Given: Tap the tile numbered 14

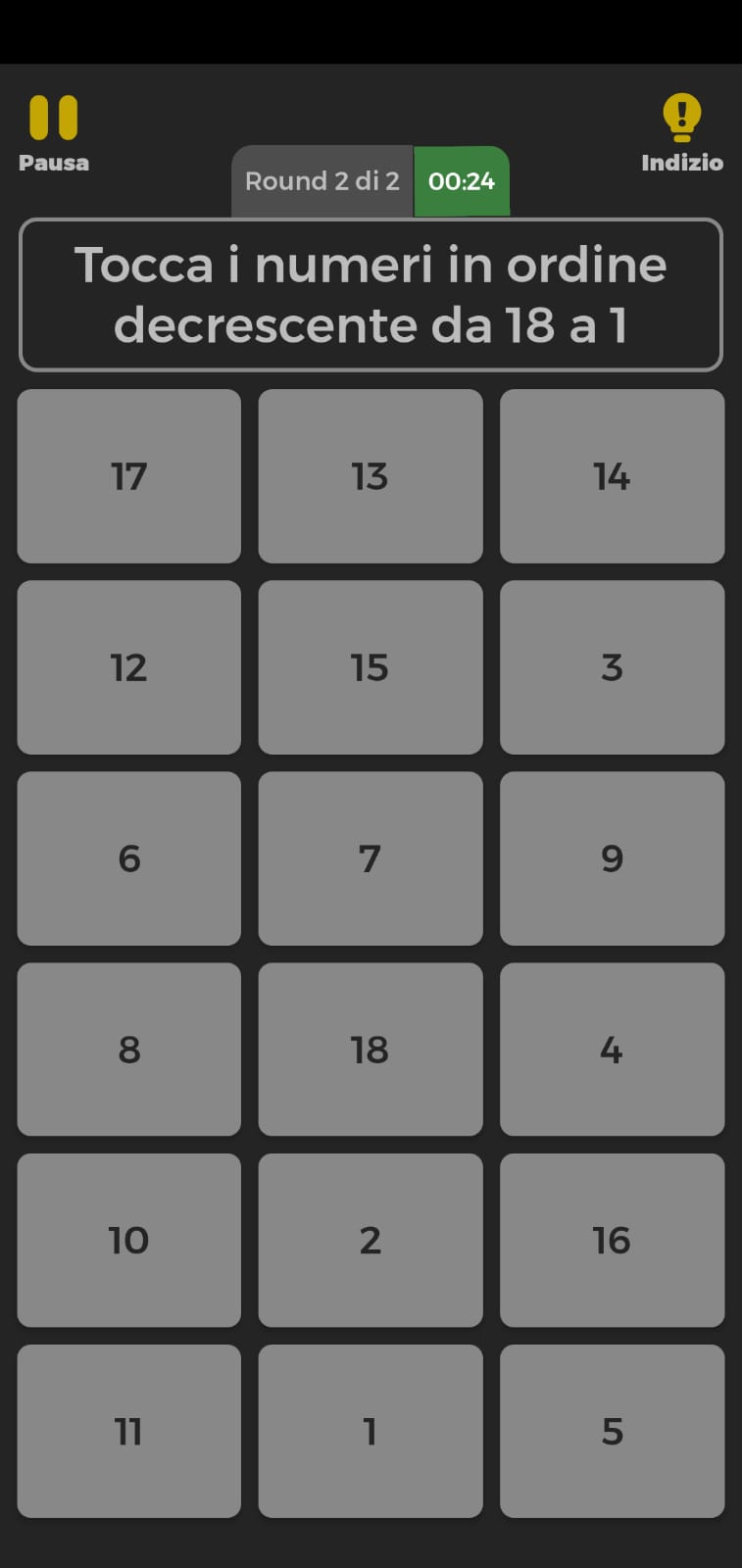Looking at the screenshot, I should [612, 476].
